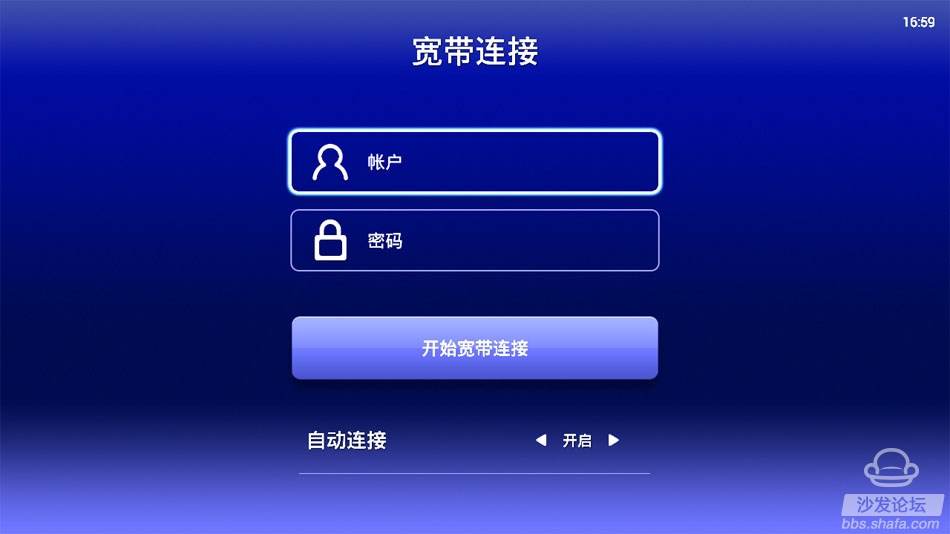The width and height of the screenshot is (950, 534).
Task: Tap right arrow beside 自动连接 开启
Action: point(614,440)
